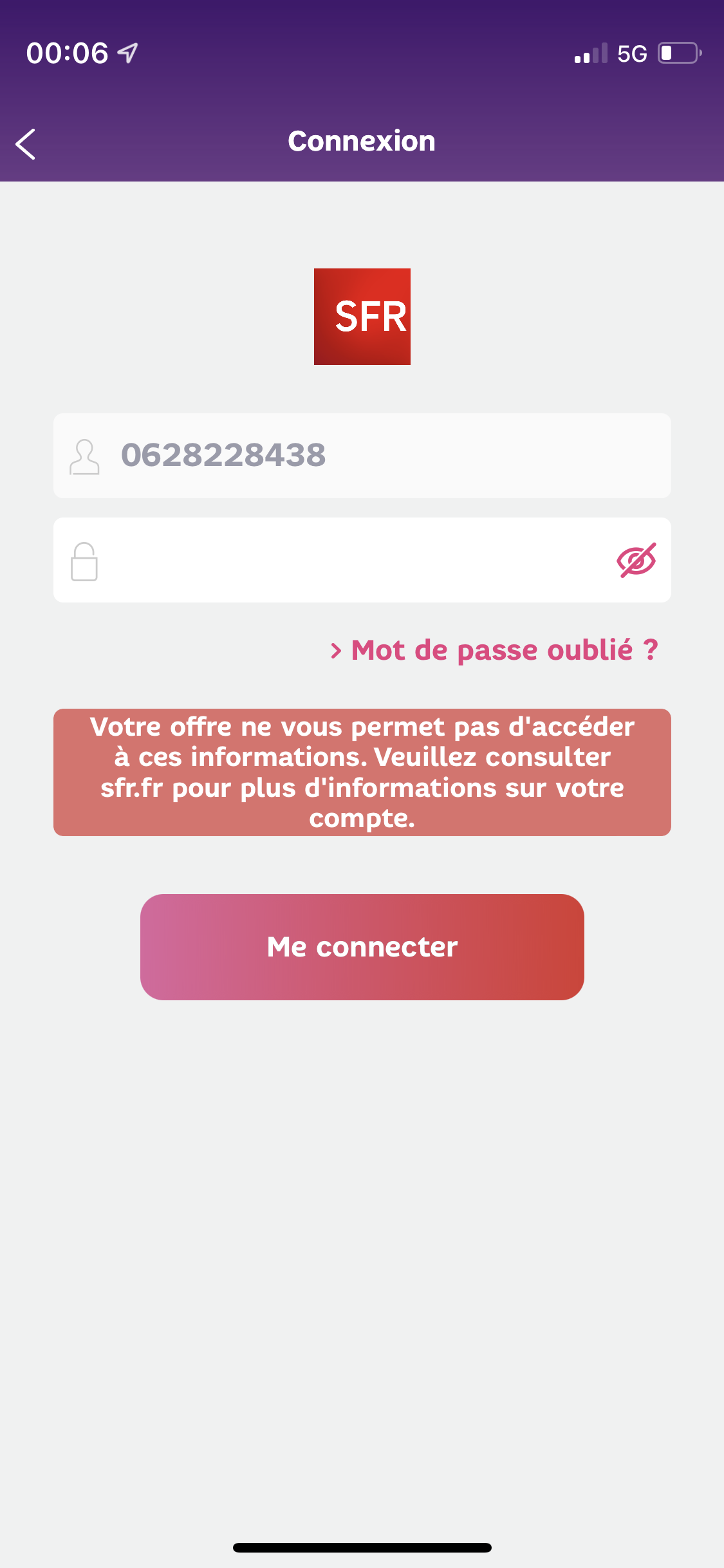Click the padlock icon in password field

[84, 561]
